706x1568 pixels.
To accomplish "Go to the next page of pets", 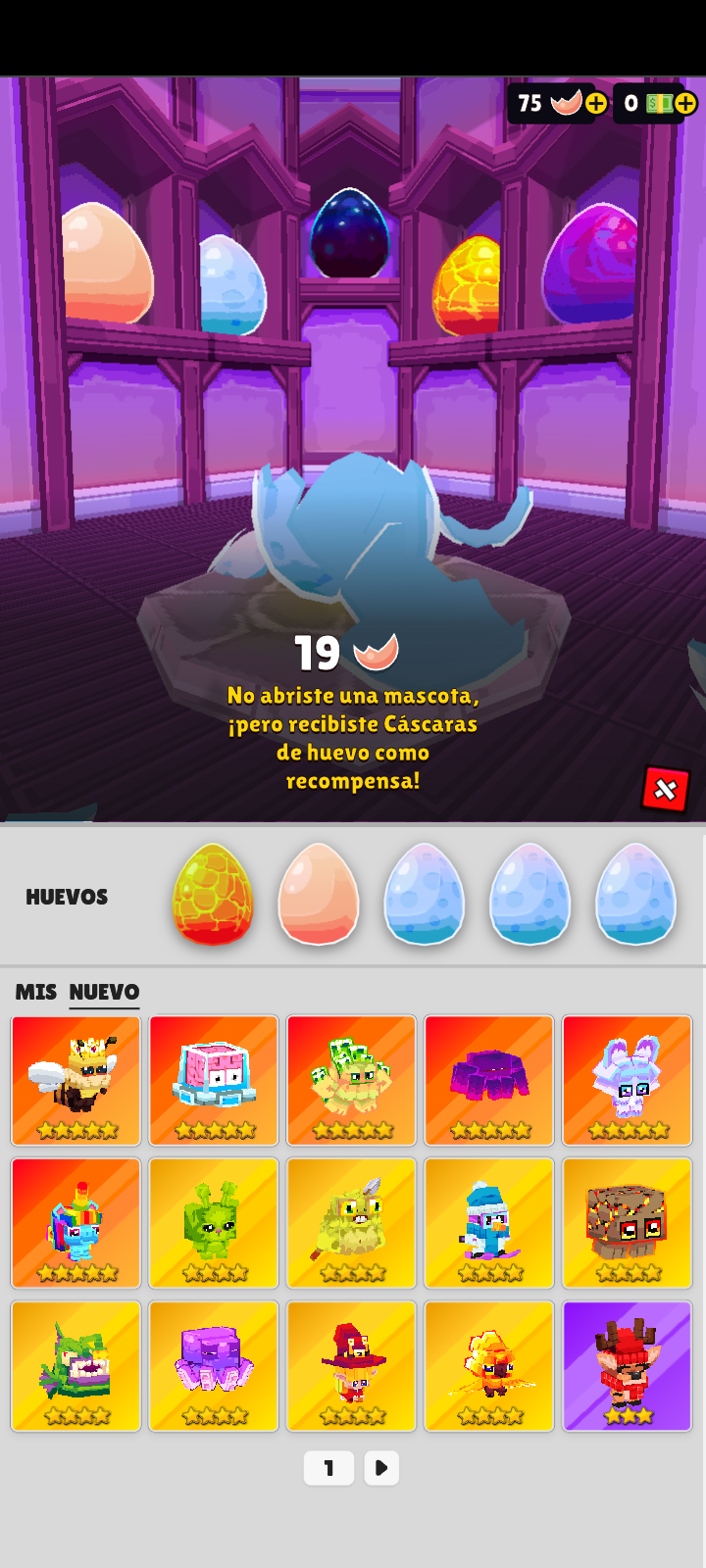I will pyautogui.click(x=381, y=1468).
